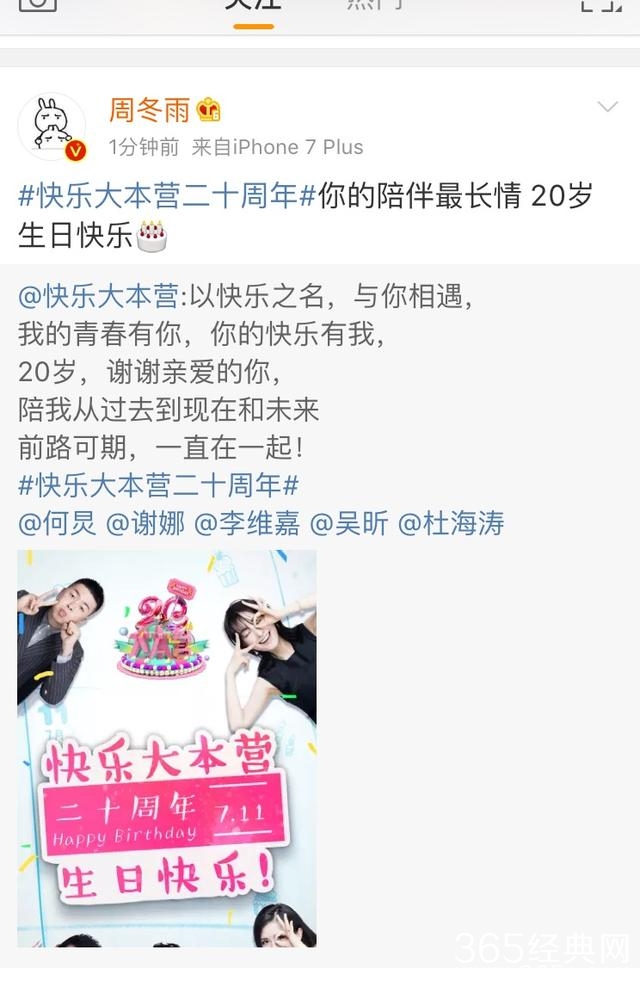View the 快乐大本营 birthday poster image
The width and height of the screenshot is (640, 987).
click(167, 748)
